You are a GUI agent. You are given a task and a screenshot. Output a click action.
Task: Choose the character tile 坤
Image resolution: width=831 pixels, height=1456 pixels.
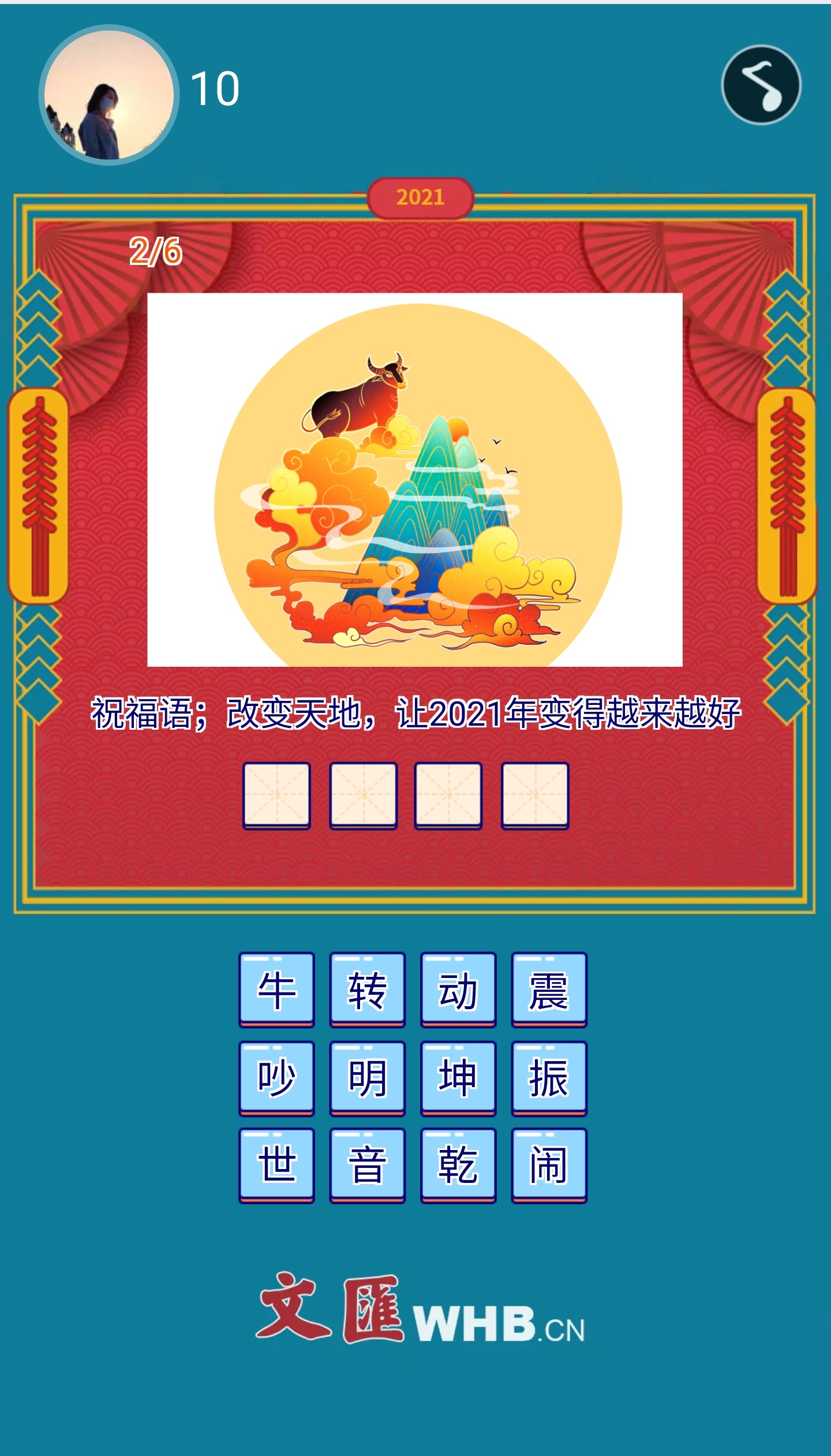(x=458, y=1078)
